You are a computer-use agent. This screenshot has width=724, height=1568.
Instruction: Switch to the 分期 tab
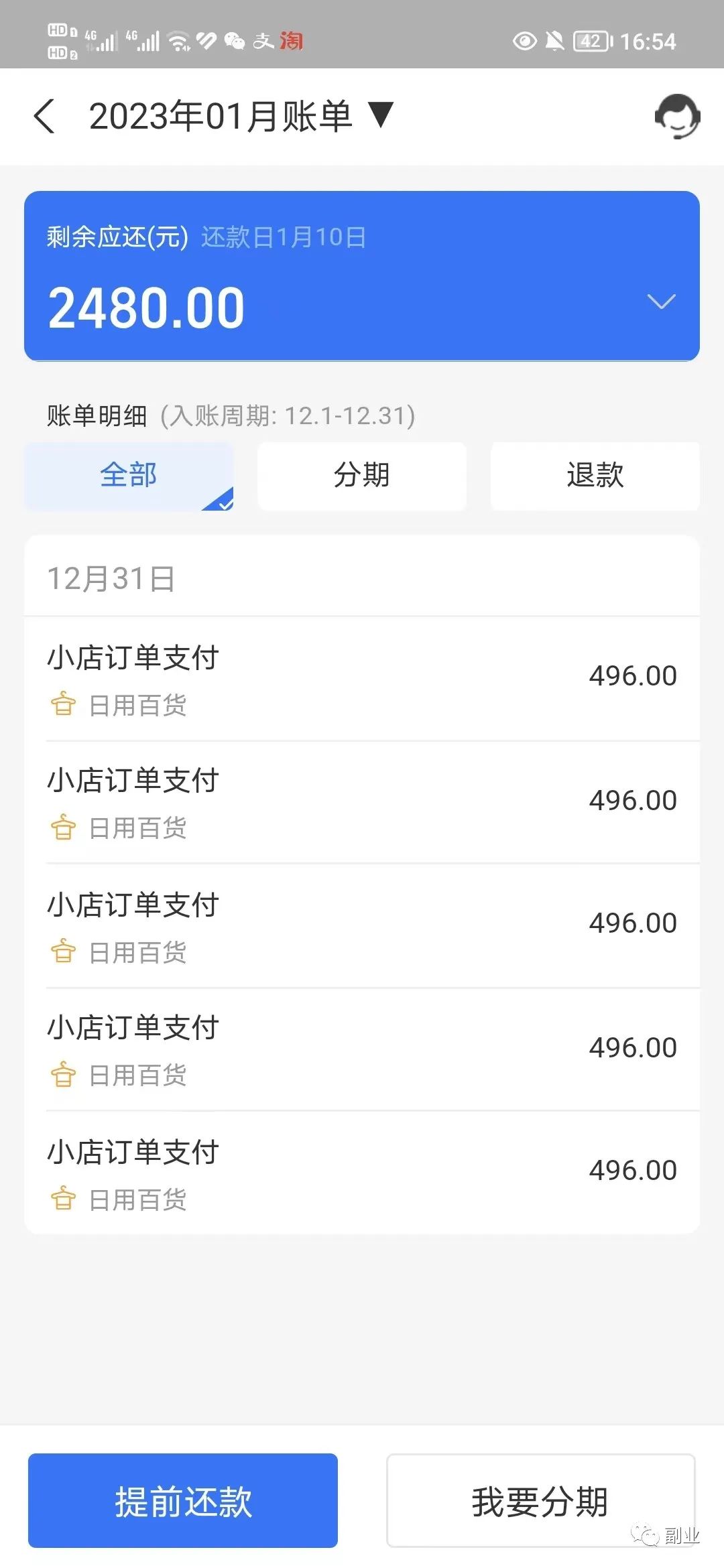coord(362,476)
